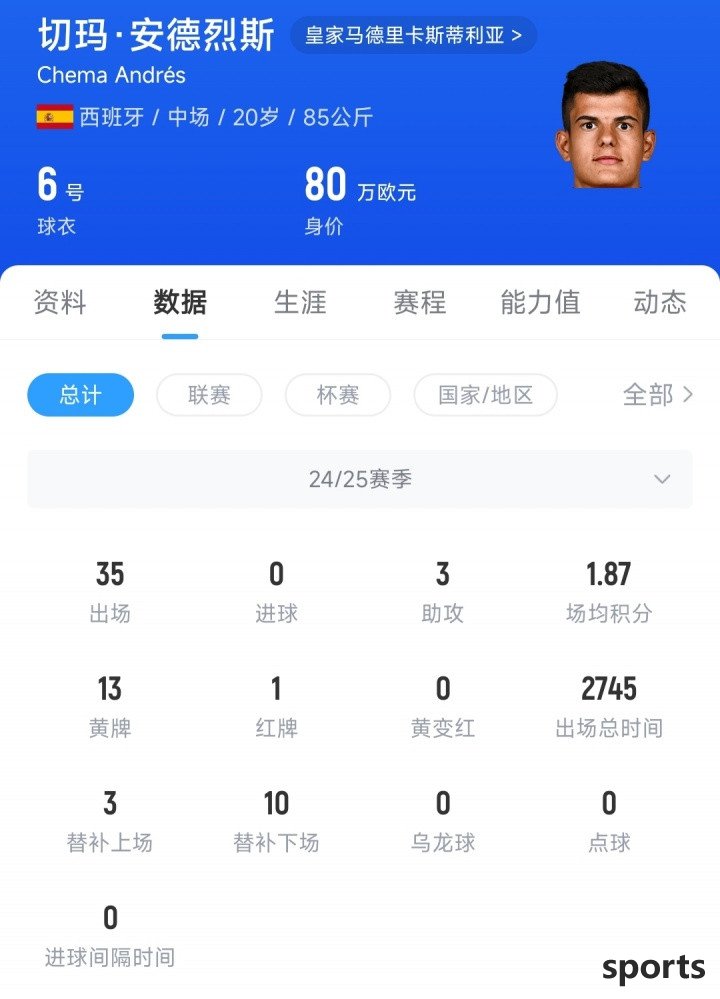Switch to the 动态 tab
The height and width of the screenshot is (999, 720).
tap(660, 302)
